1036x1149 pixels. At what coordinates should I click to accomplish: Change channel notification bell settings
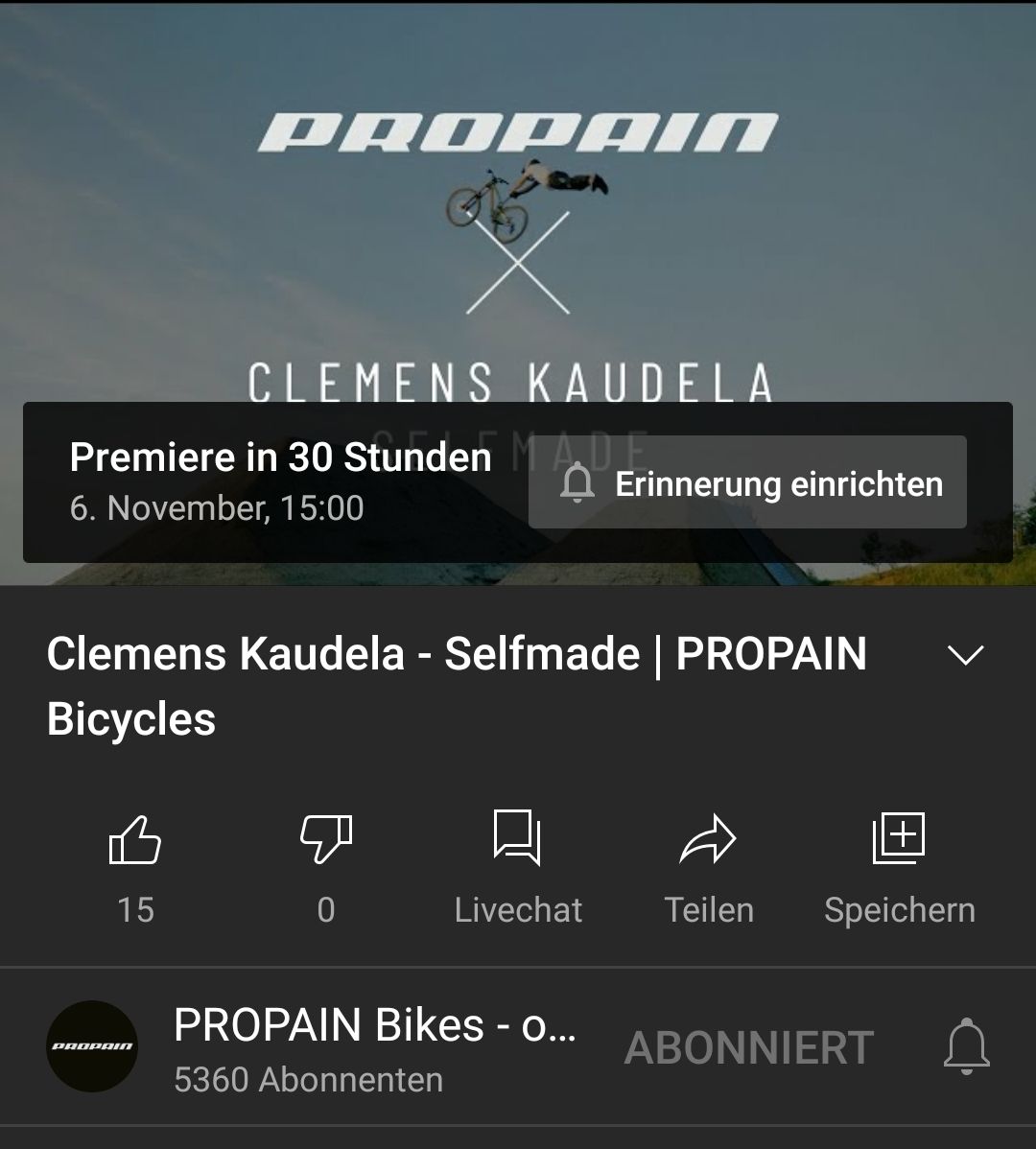point(966,1046)
